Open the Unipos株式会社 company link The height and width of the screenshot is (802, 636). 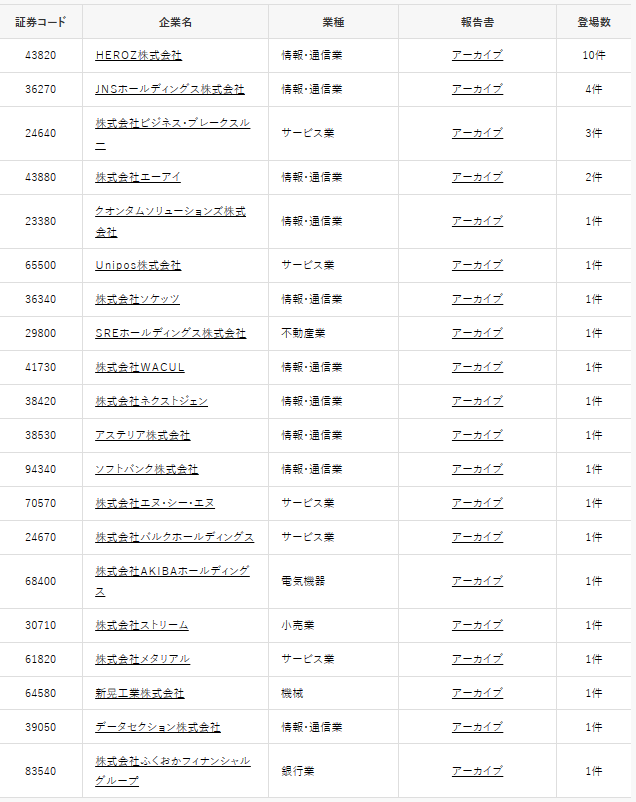pos(138,265)
